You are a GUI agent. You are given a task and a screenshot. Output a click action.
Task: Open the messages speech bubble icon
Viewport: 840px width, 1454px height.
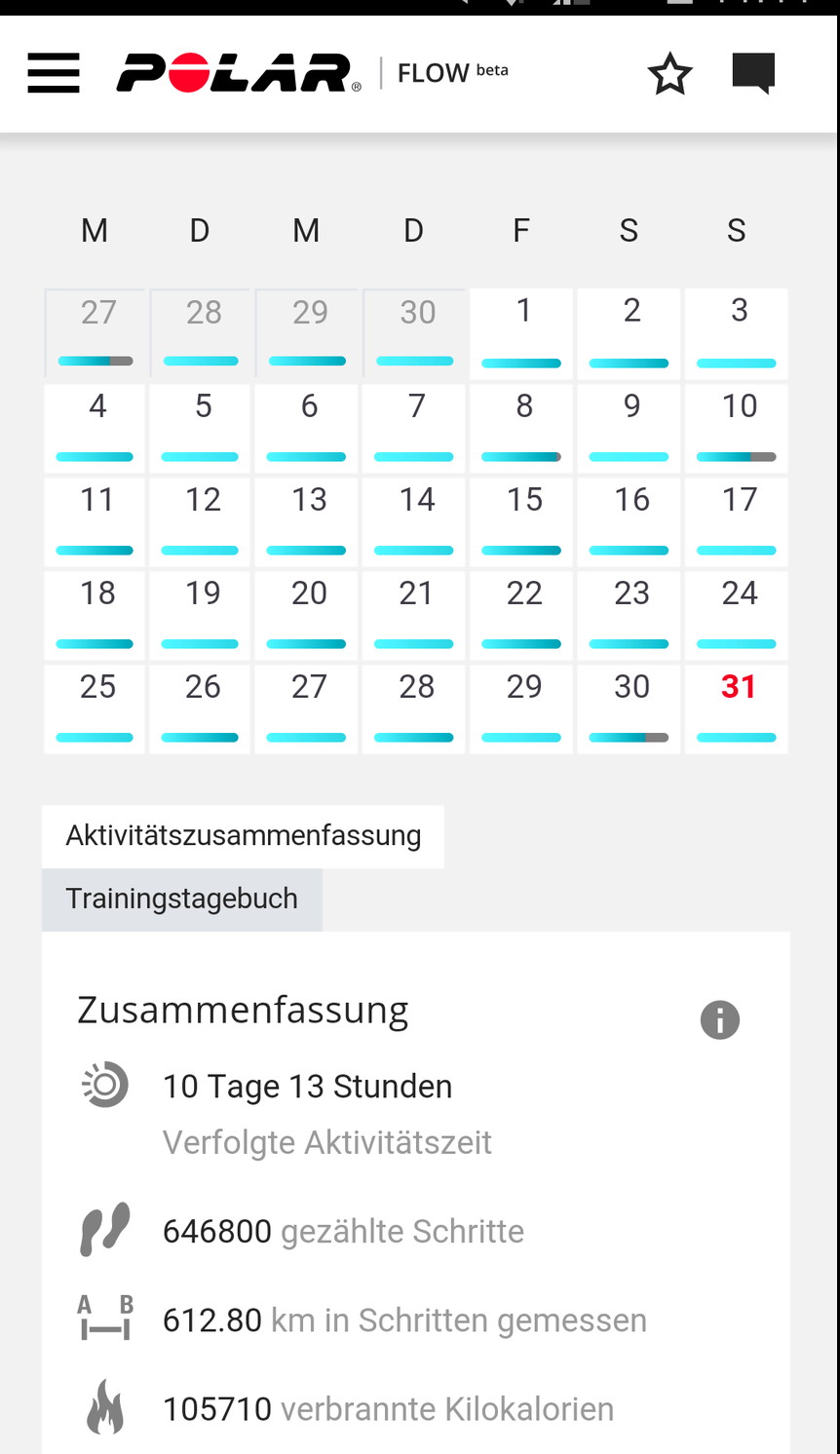click(753, 73)
